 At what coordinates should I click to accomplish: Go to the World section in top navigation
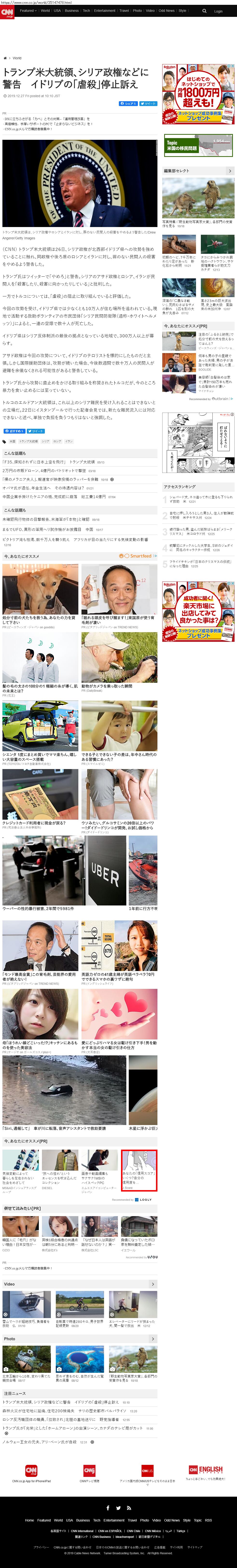coord(45,10)
